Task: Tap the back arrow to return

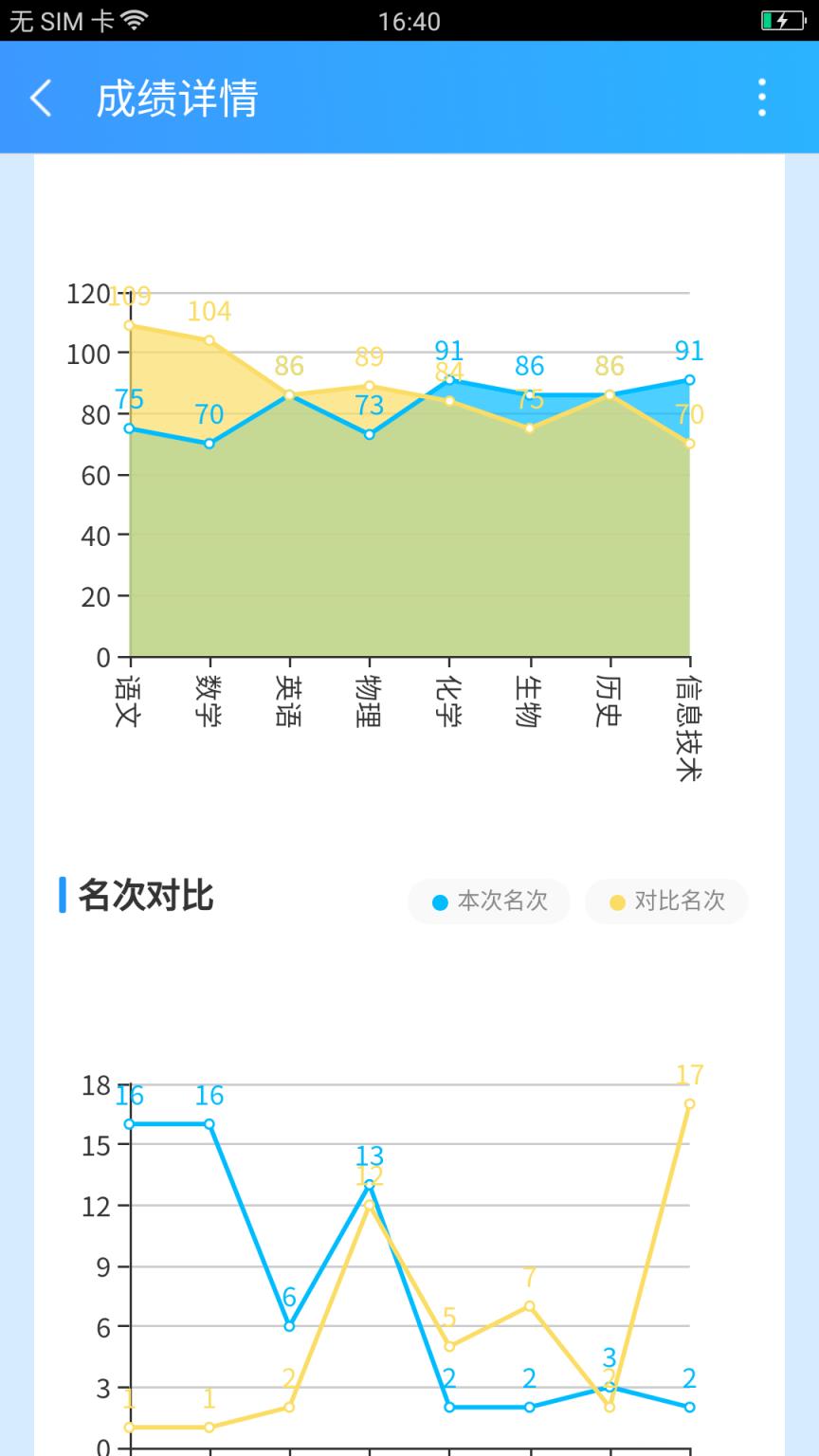Action: (40, 99)
